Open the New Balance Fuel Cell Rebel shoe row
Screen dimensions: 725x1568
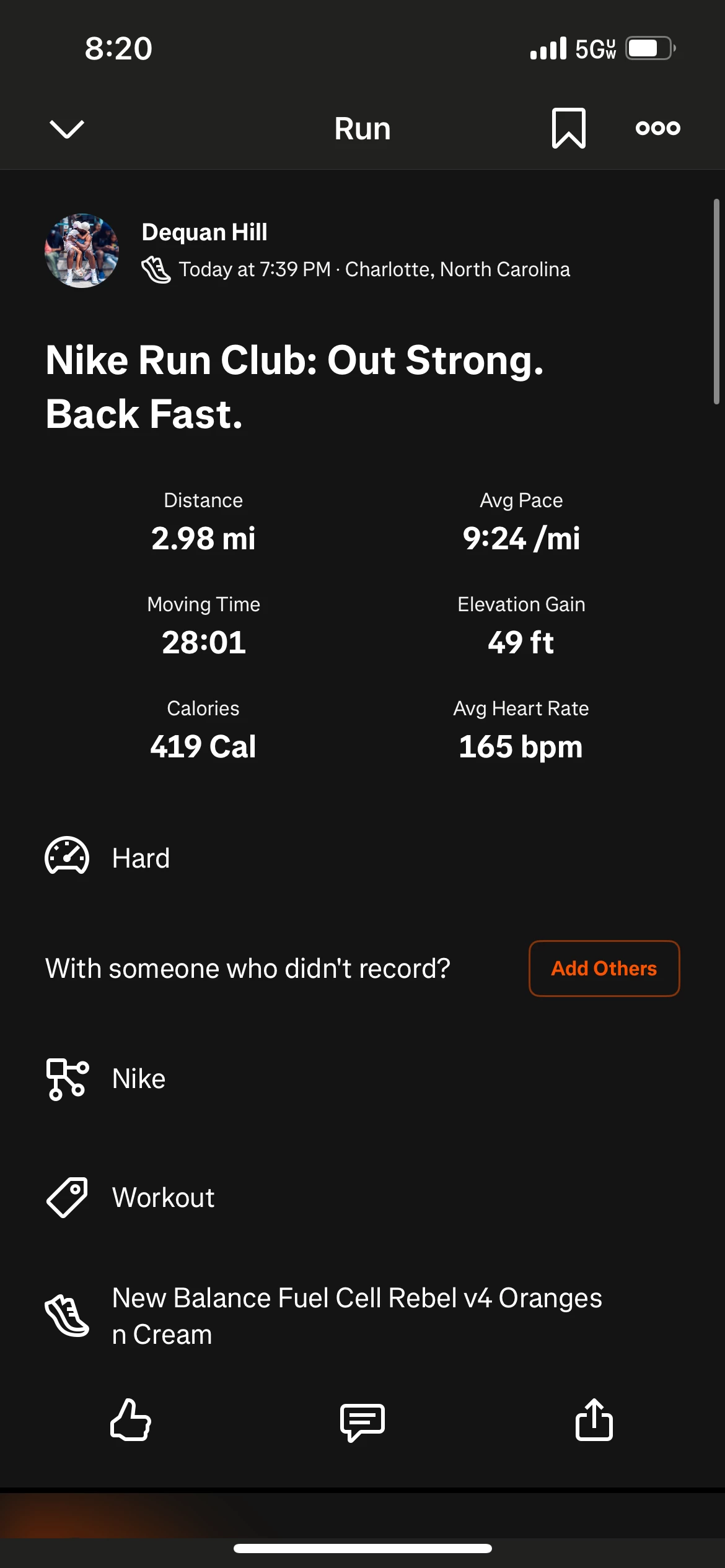coord(362,1316)
